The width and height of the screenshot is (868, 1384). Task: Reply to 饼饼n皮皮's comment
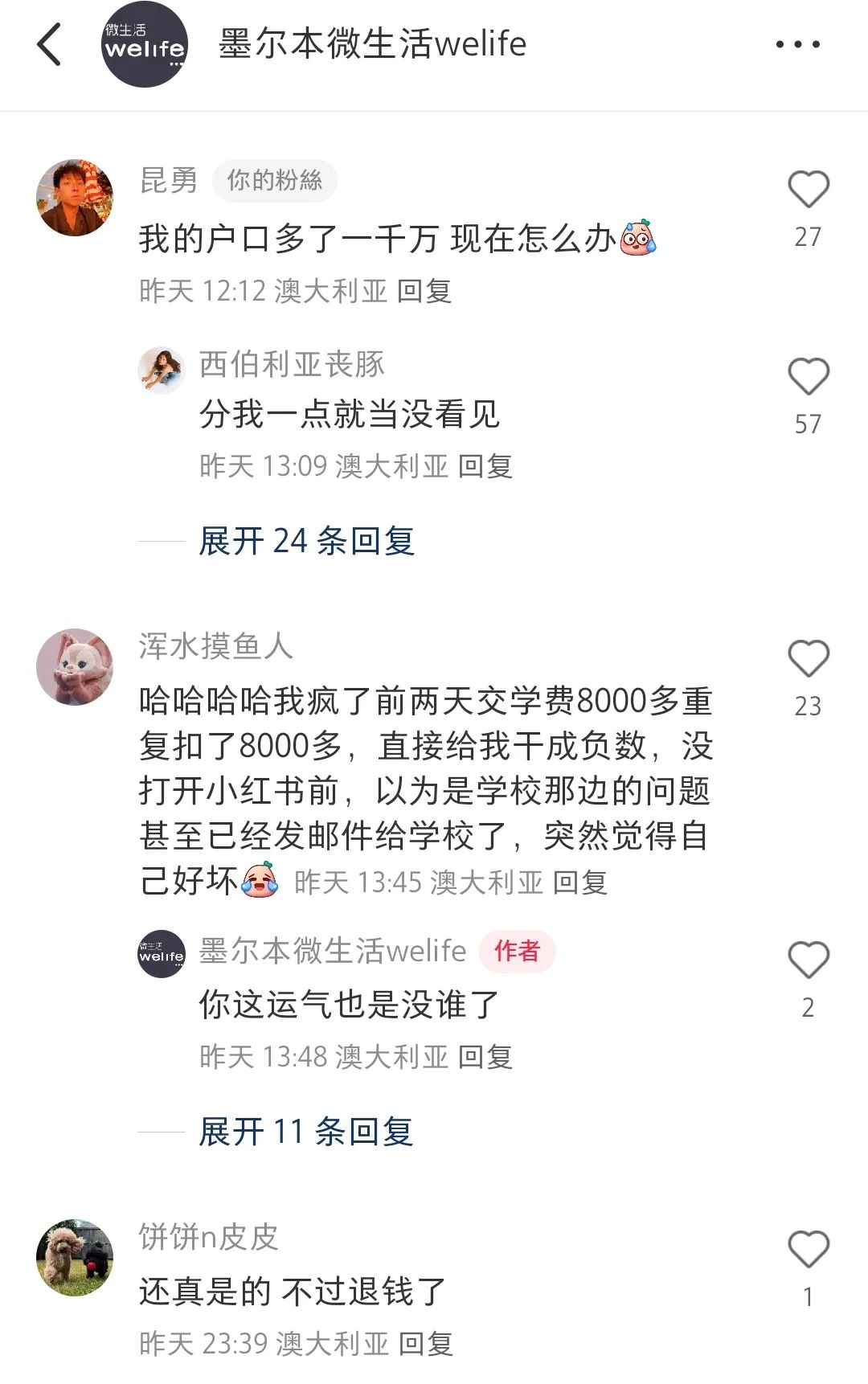pos(426,1343)
